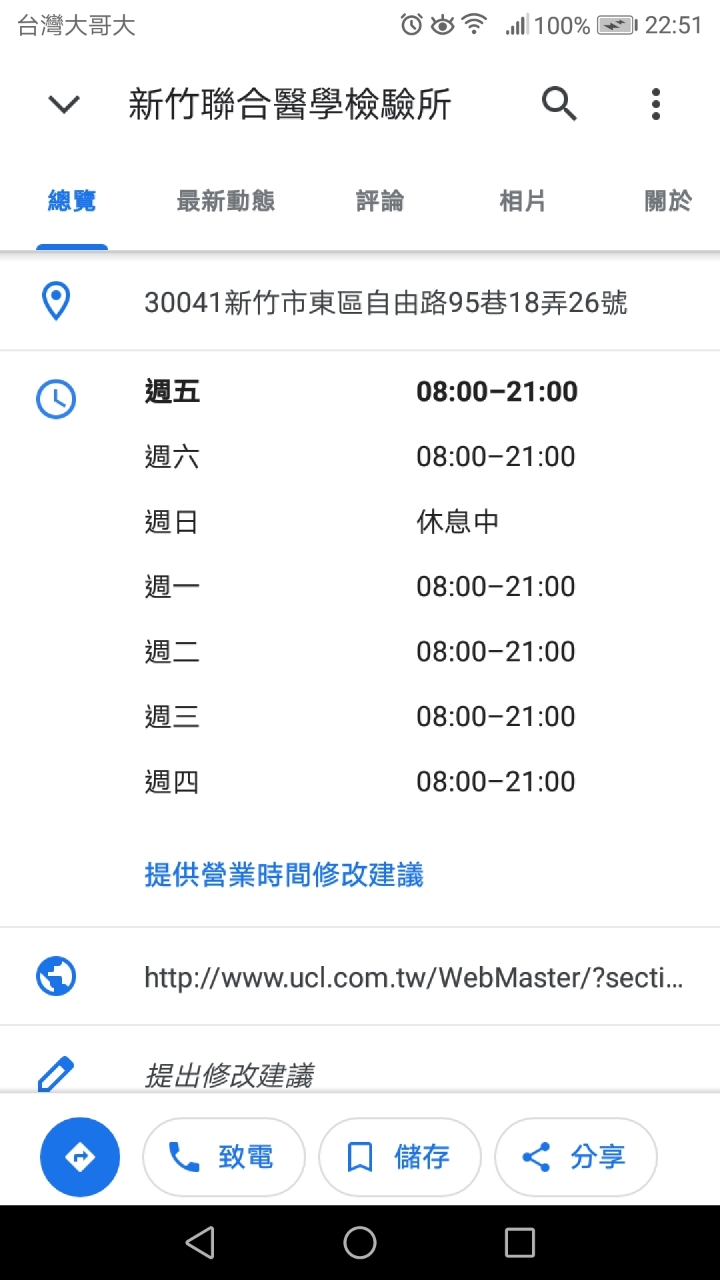Share this place with 分享
Image resolution: width=720 pixels, height=1280 pixels.
576,1157
